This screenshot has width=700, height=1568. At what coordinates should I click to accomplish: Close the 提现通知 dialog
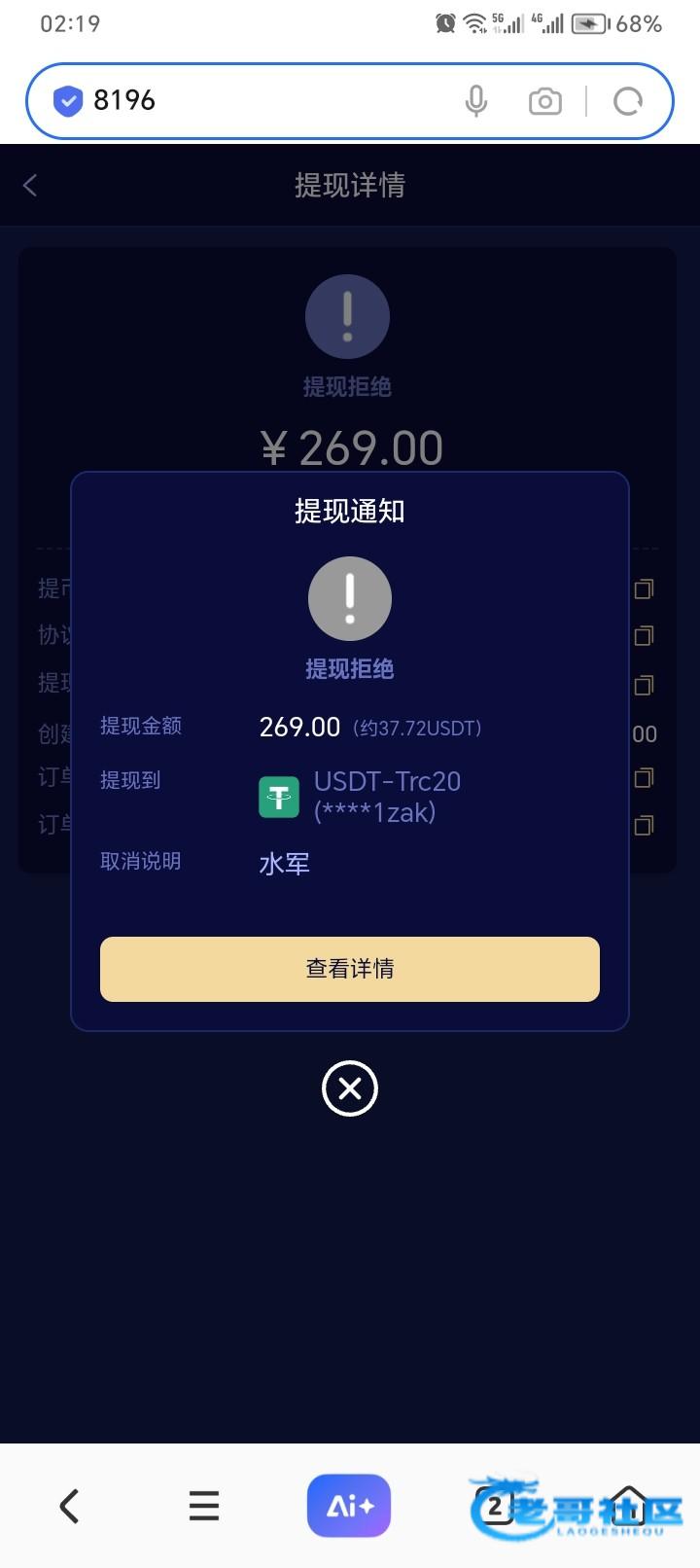[350, 1088]
